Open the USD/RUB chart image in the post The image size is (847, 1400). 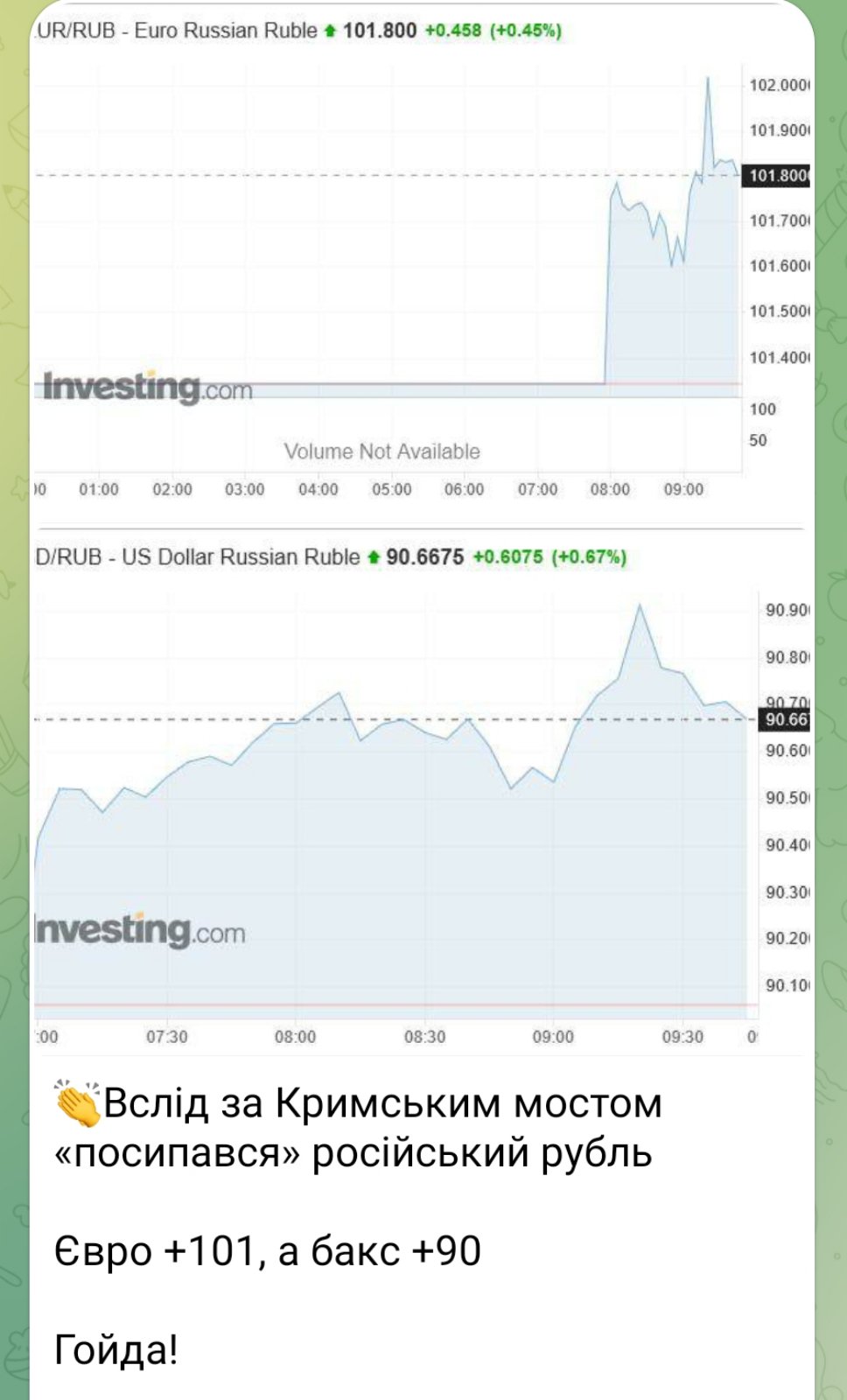click(x=422, y=791)
